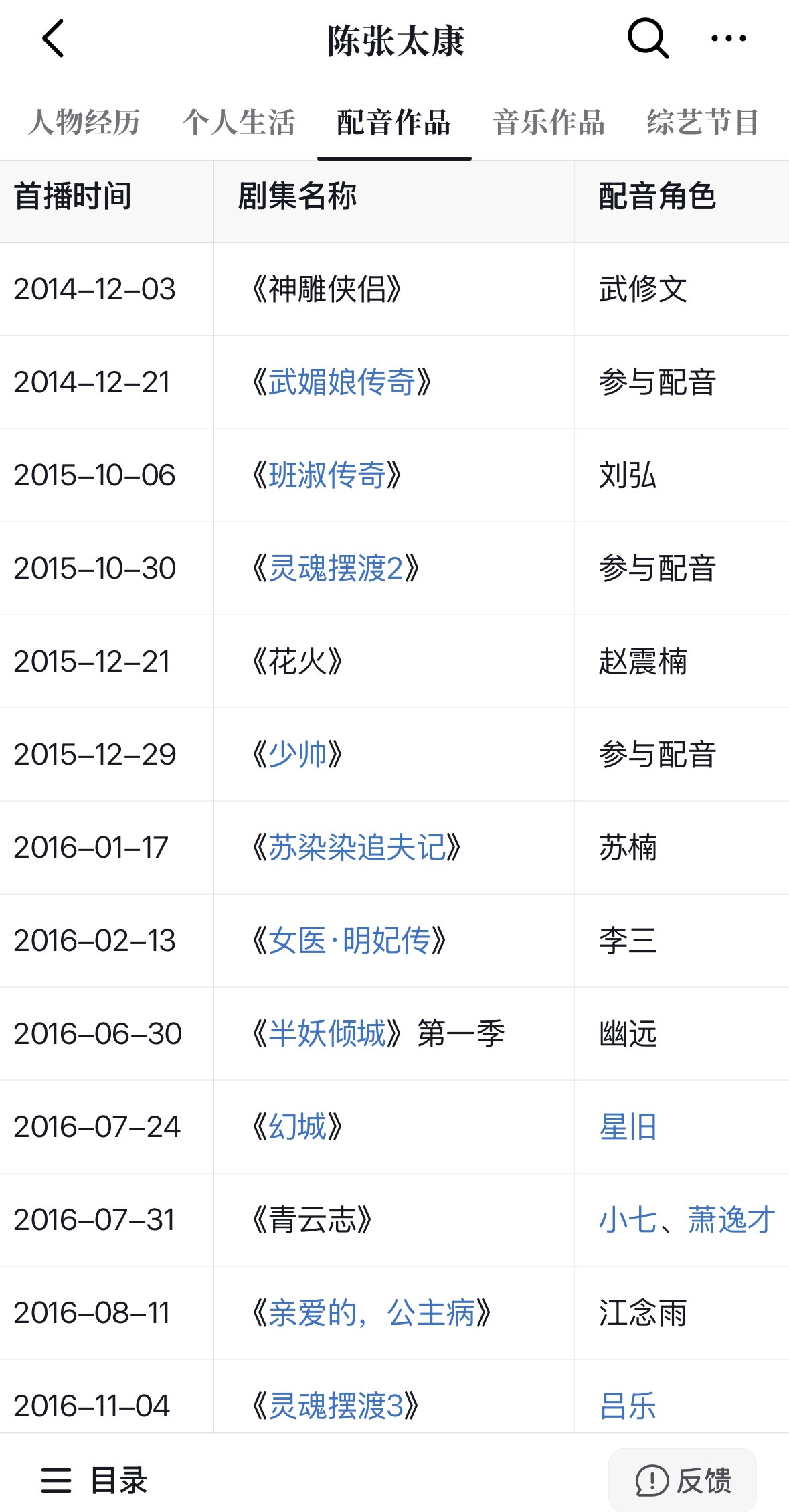The image size is (789, 1512).
Task: Open the search icon
Action: [x=647, y=39]
